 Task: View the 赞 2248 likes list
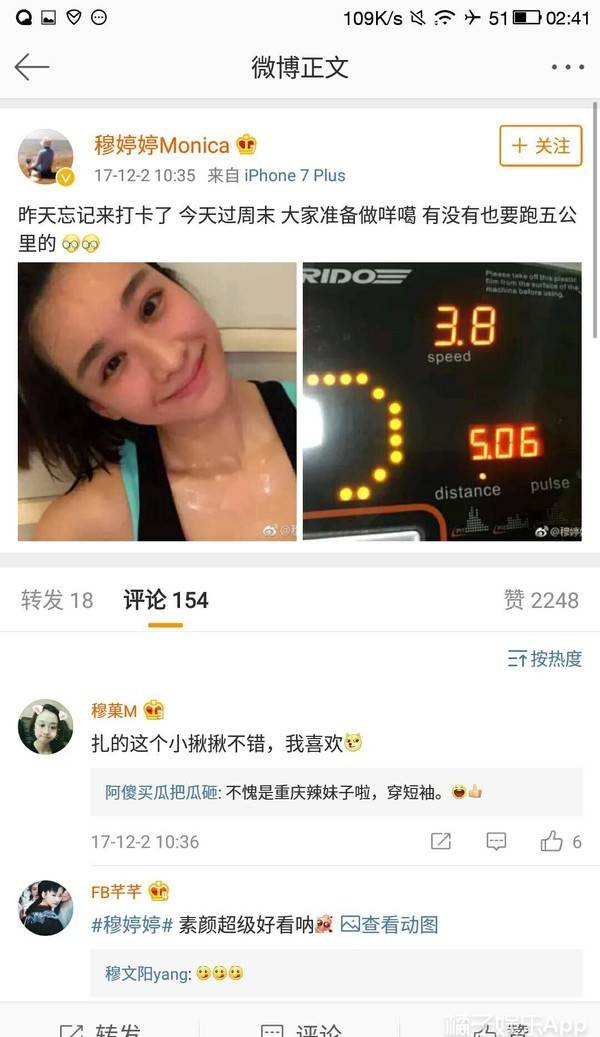point(541,601)
